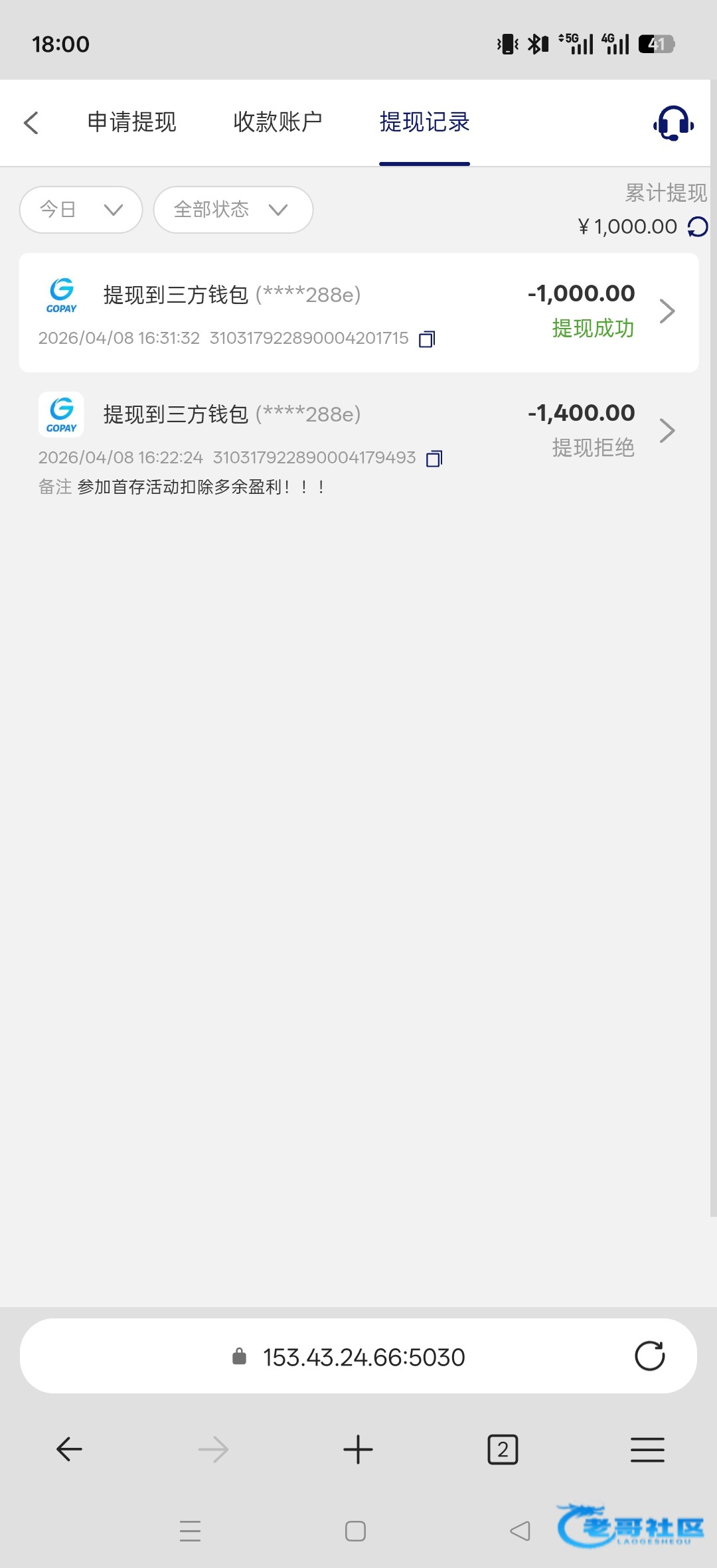Go back with the browser back arrow
This screenshot has height=1568, width=717.
pyautogui.click(x=69, y=1449)
